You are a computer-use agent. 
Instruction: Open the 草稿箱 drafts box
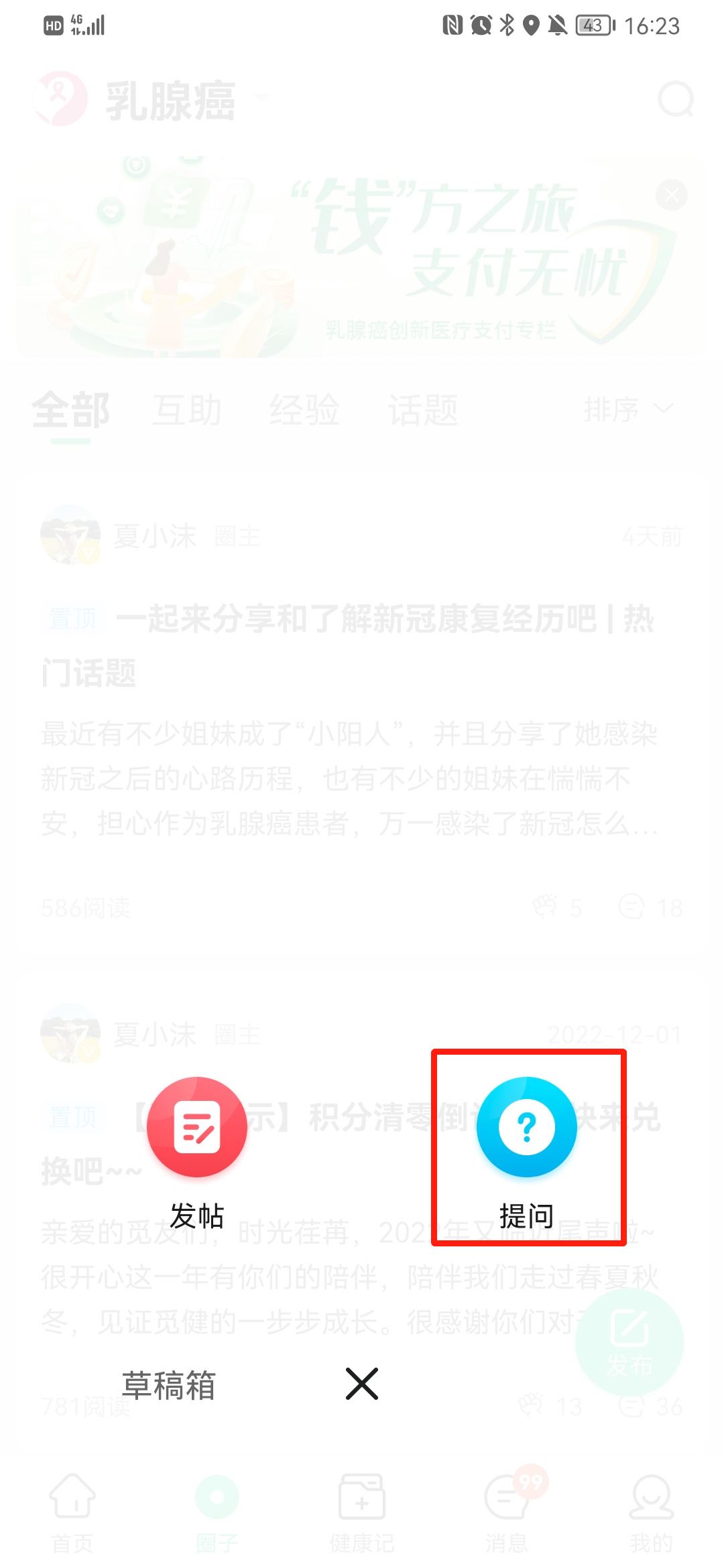pyautogui.click(x=168, y=1385)
